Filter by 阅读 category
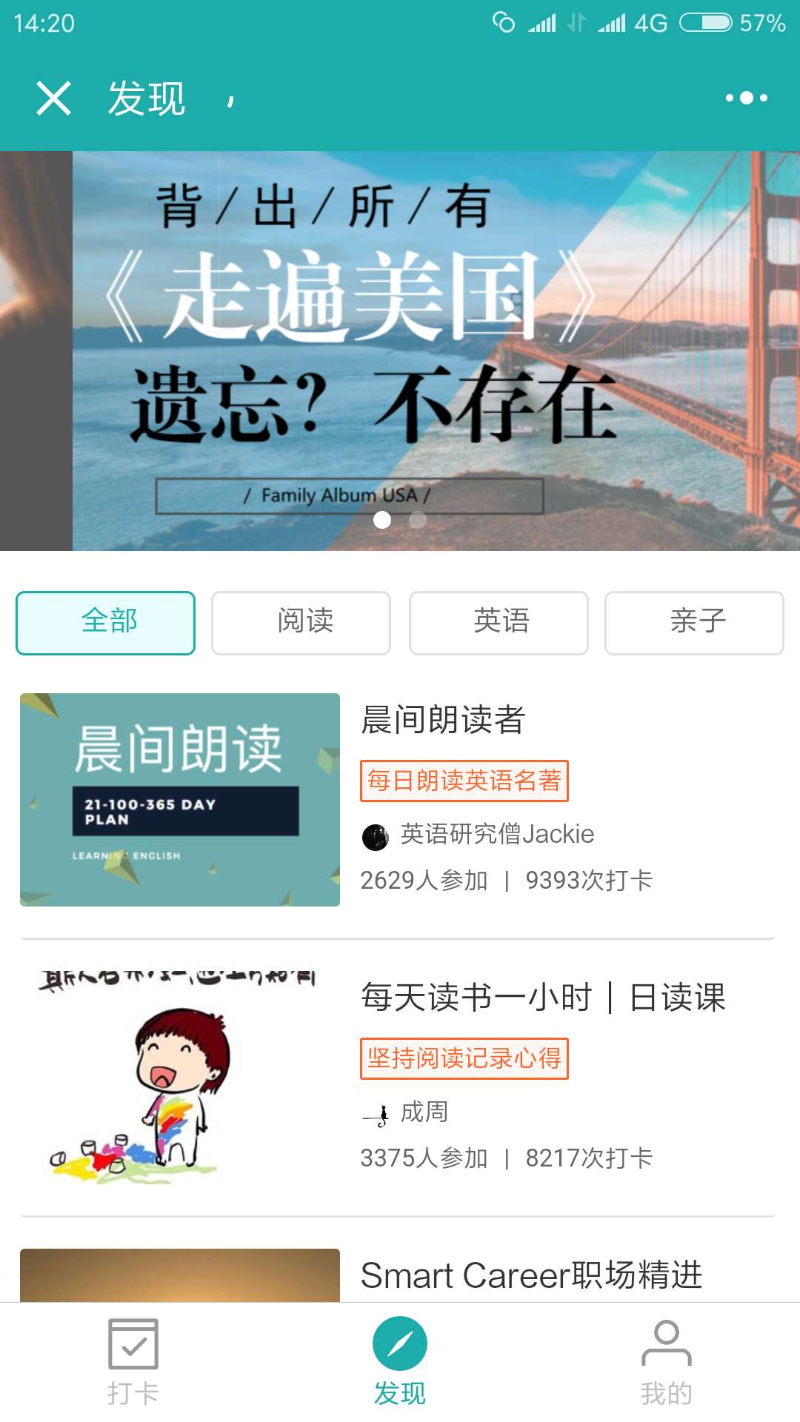The width and height of the screenshot is (800, 1422). pyautogui.click(x=301, y=623)
